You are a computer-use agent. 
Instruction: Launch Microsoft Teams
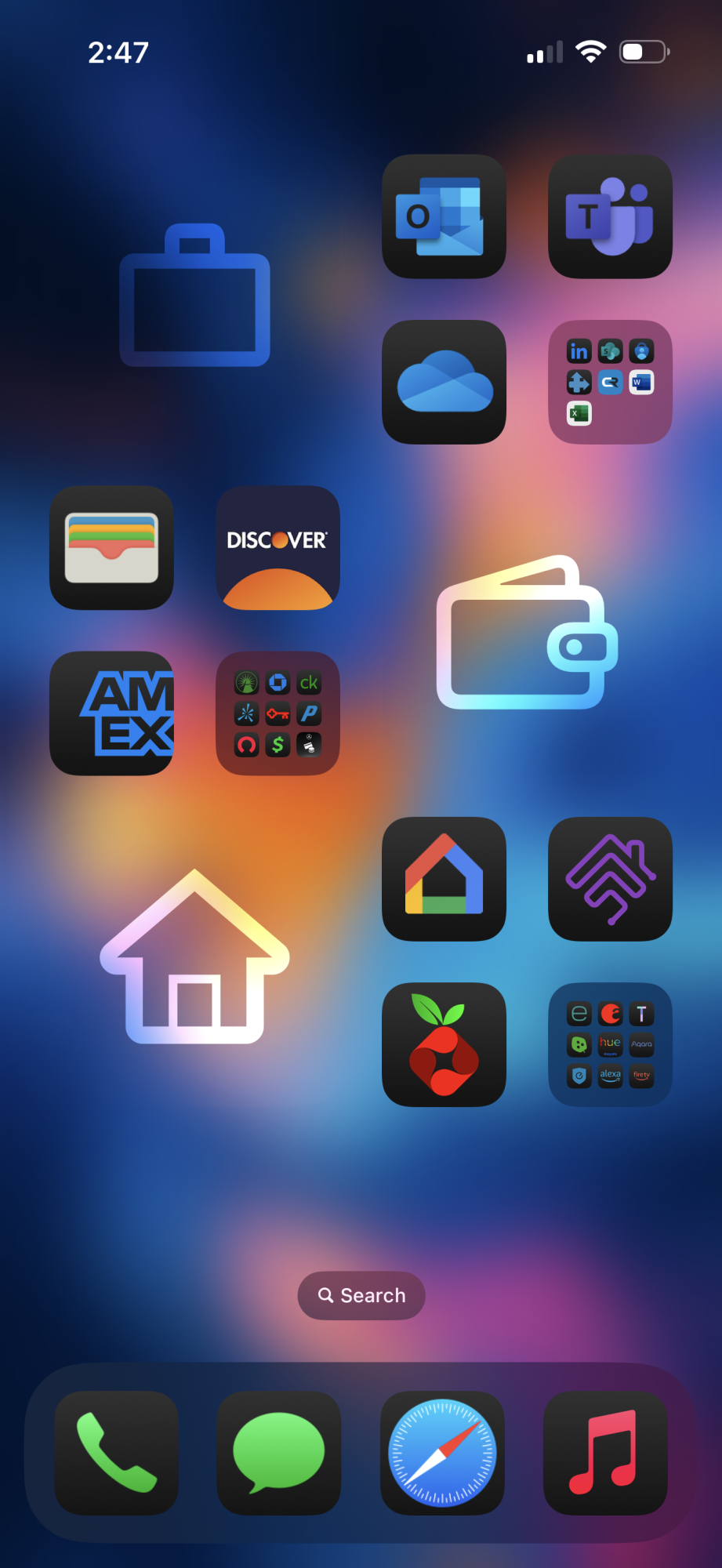coord(610,216)
